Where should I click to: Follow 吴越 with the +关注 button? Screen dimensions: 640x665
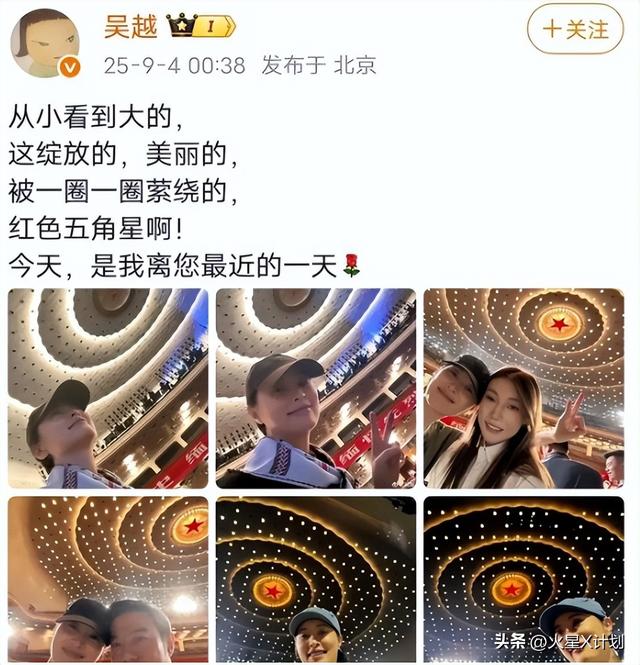pos(575,29)
